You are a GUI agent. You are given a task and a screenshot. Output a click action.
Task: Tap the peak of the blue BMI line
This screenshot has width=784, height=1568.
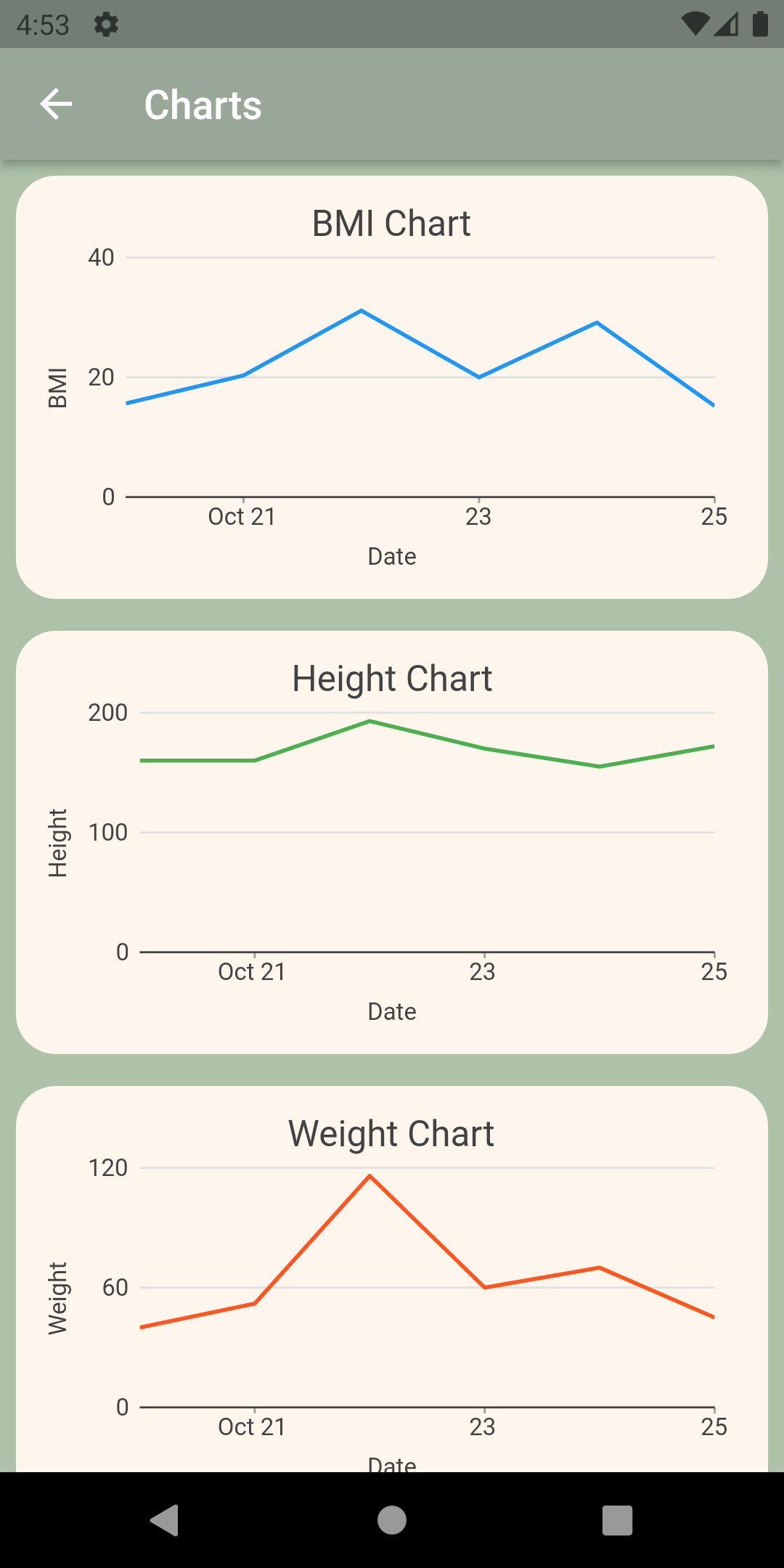click(x=359, y=310)
